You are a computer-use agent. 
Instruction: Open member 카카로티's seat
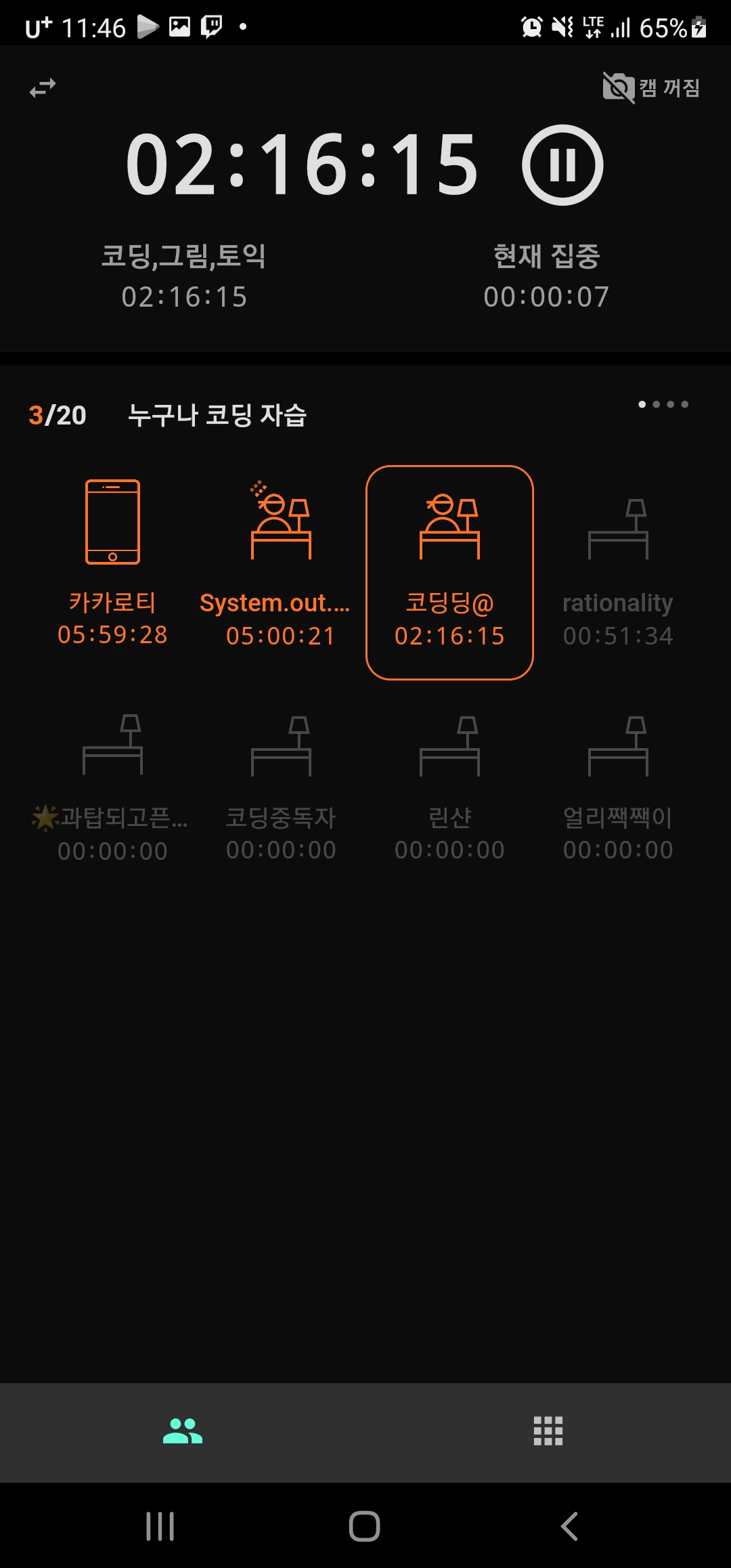[x=112, y=562]
